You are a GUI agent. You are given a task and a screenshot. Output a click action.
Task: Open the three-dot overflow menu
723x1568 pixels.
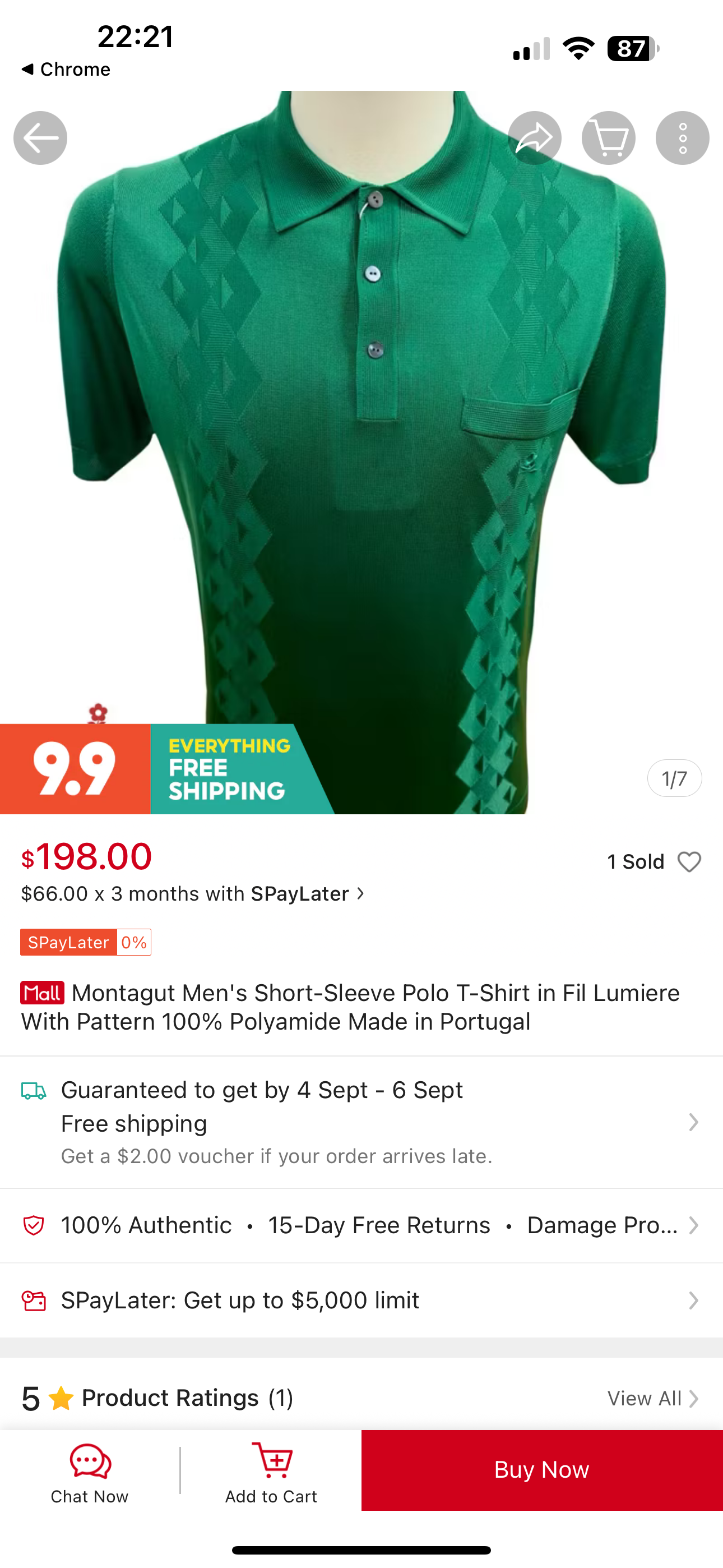tap(682, 138)
